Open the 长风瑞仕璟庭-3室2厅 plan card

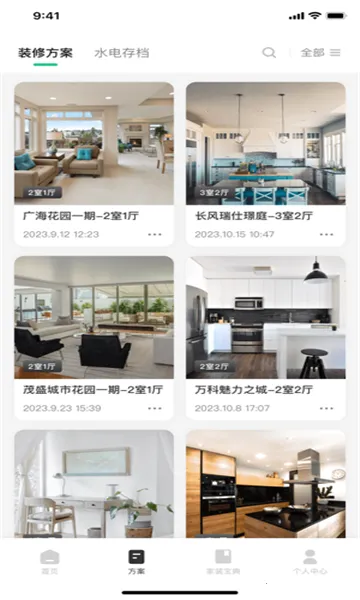click(266, 164)
